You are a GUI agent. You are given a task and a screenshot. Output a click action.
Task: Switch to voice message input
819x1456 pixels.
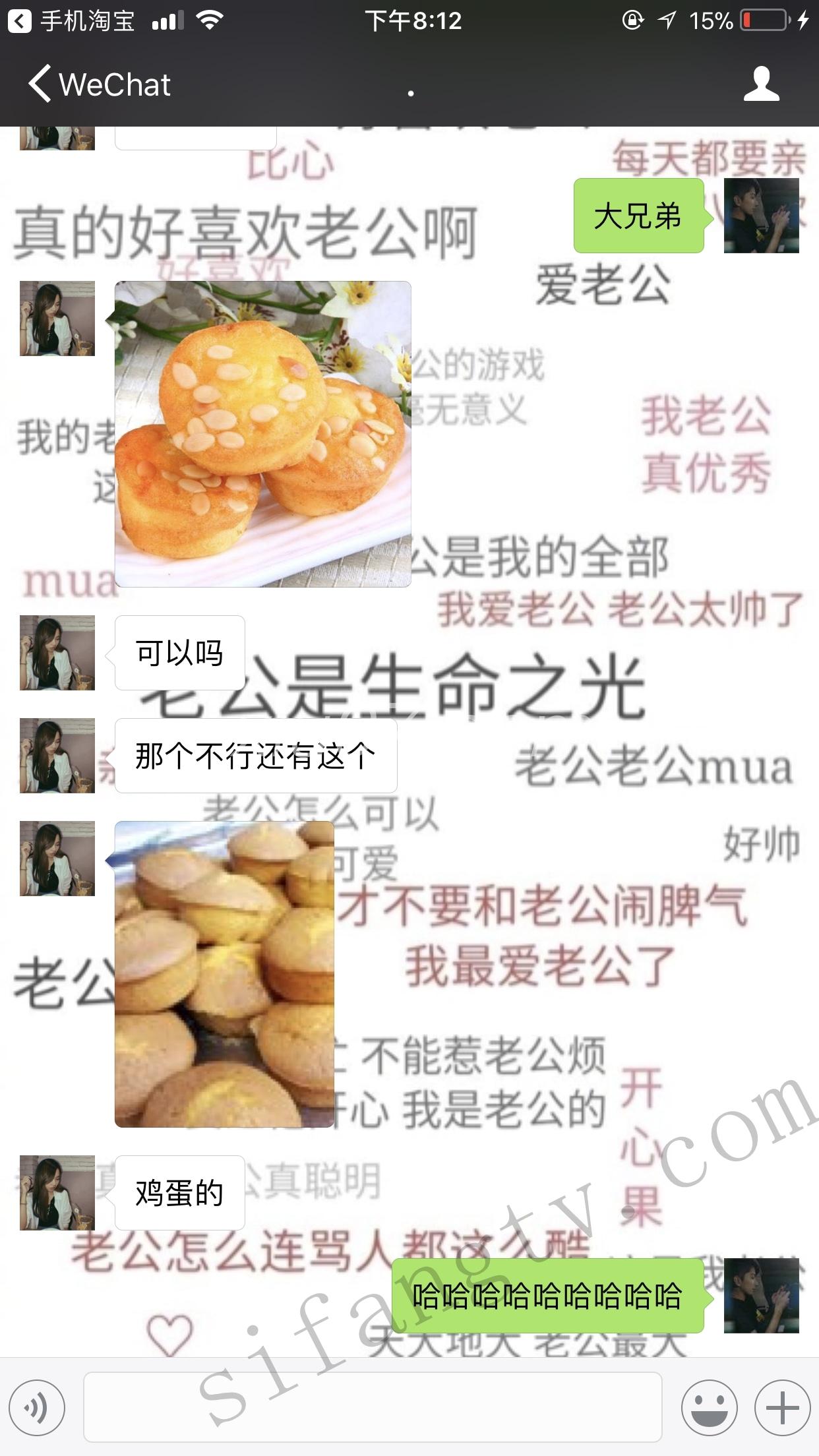(38, 1407)
